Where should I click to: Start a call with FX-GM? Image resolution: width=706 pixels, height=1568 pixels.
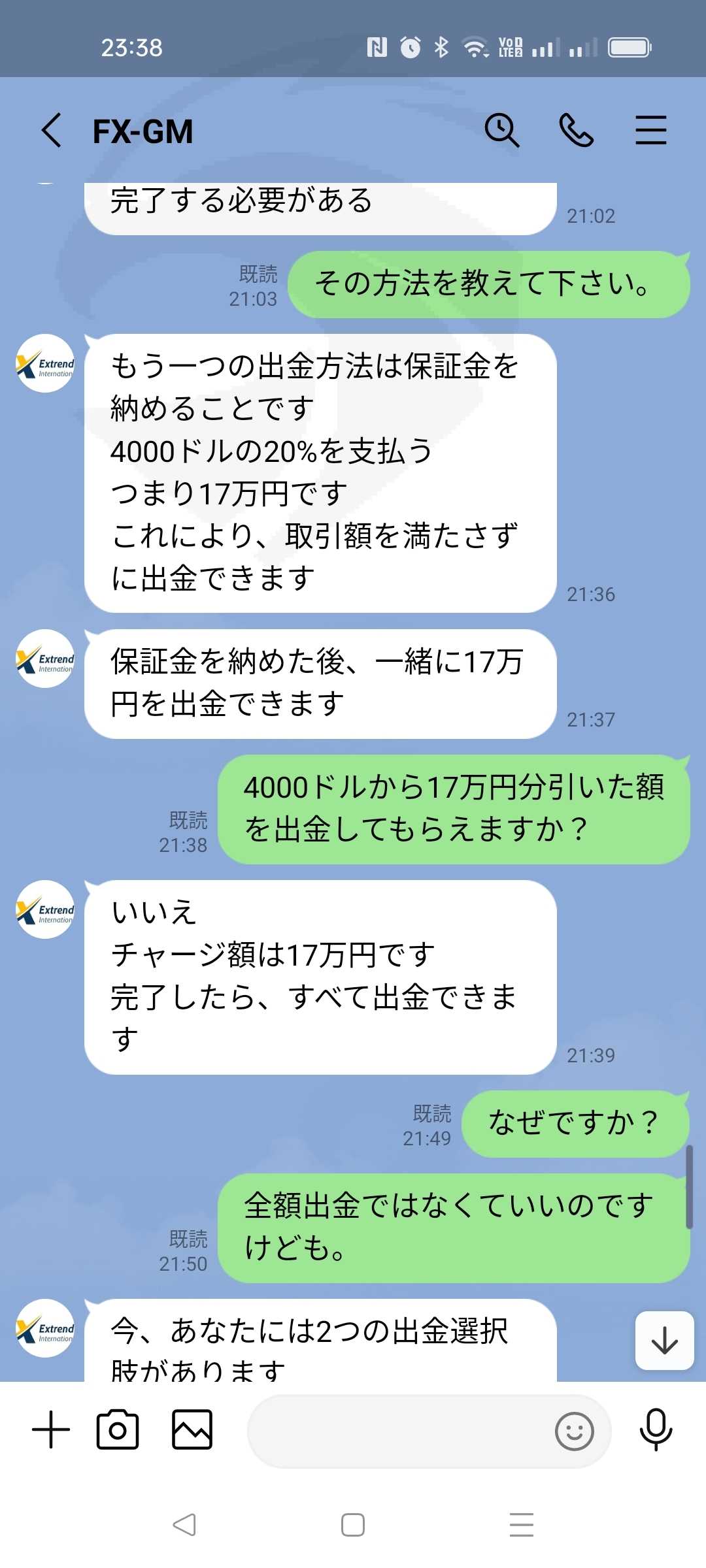(576, 130)
